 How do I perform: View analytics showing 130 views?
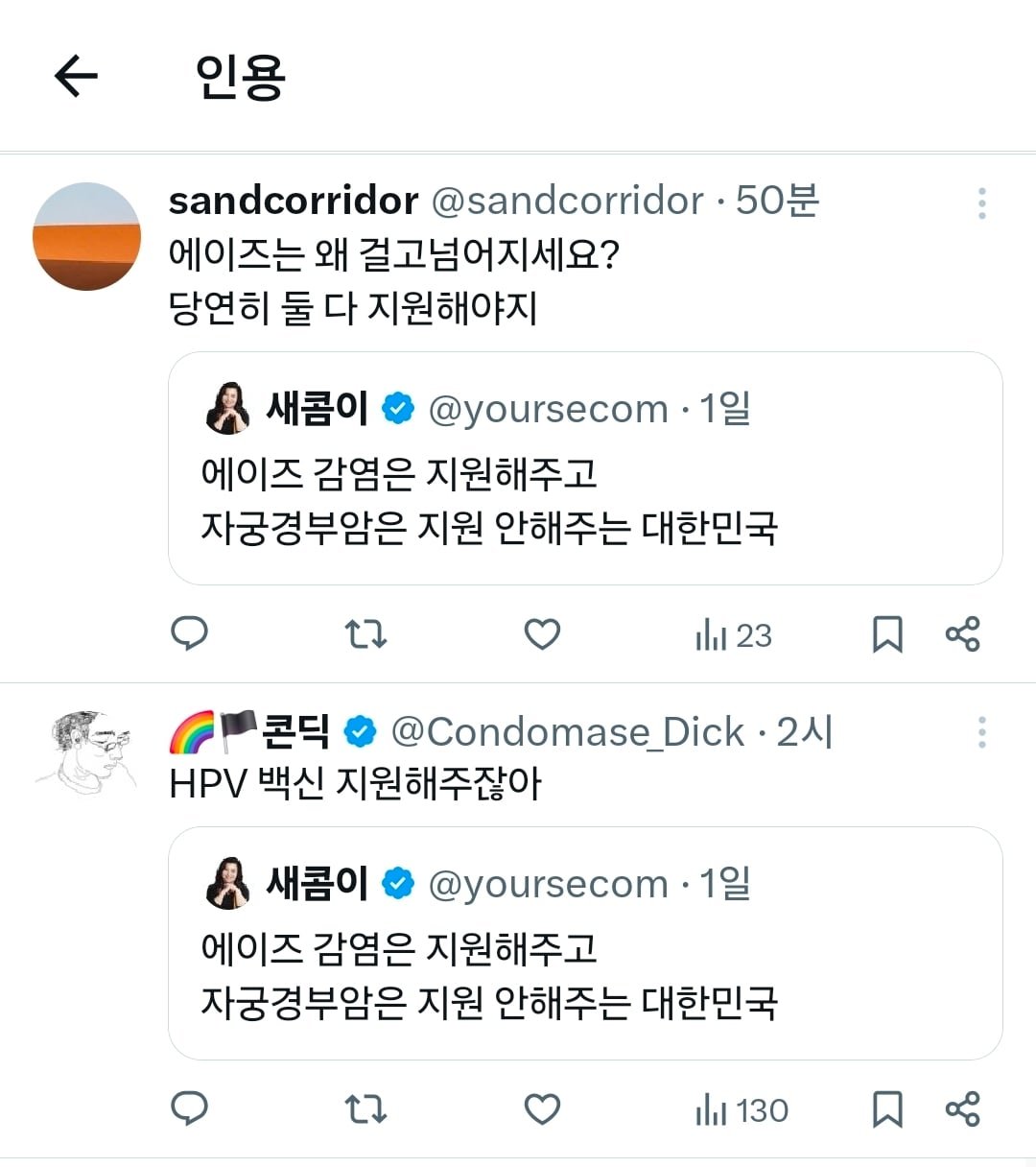pyautogui.click(x=742, y=1110)
